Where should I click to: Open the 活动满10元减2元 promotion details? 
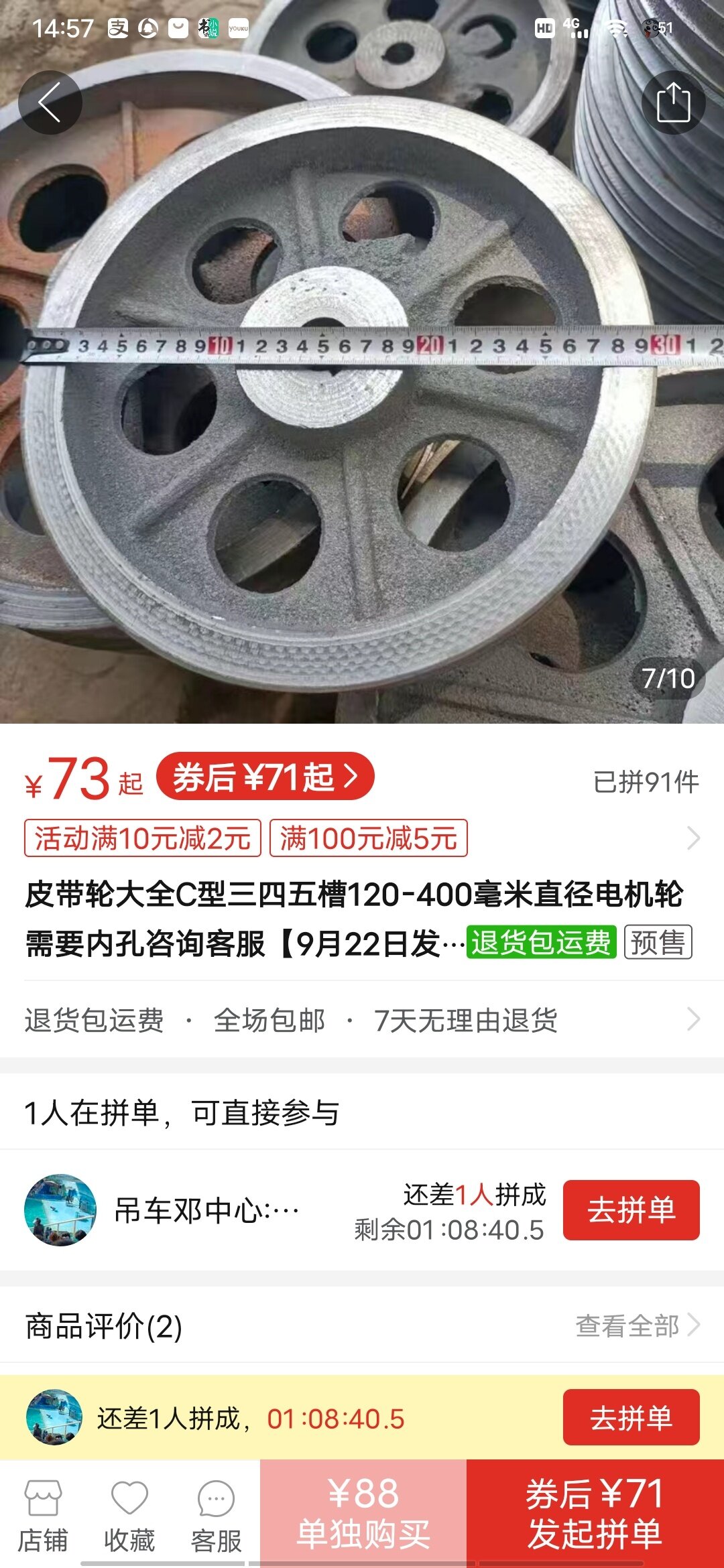[143, 838]
